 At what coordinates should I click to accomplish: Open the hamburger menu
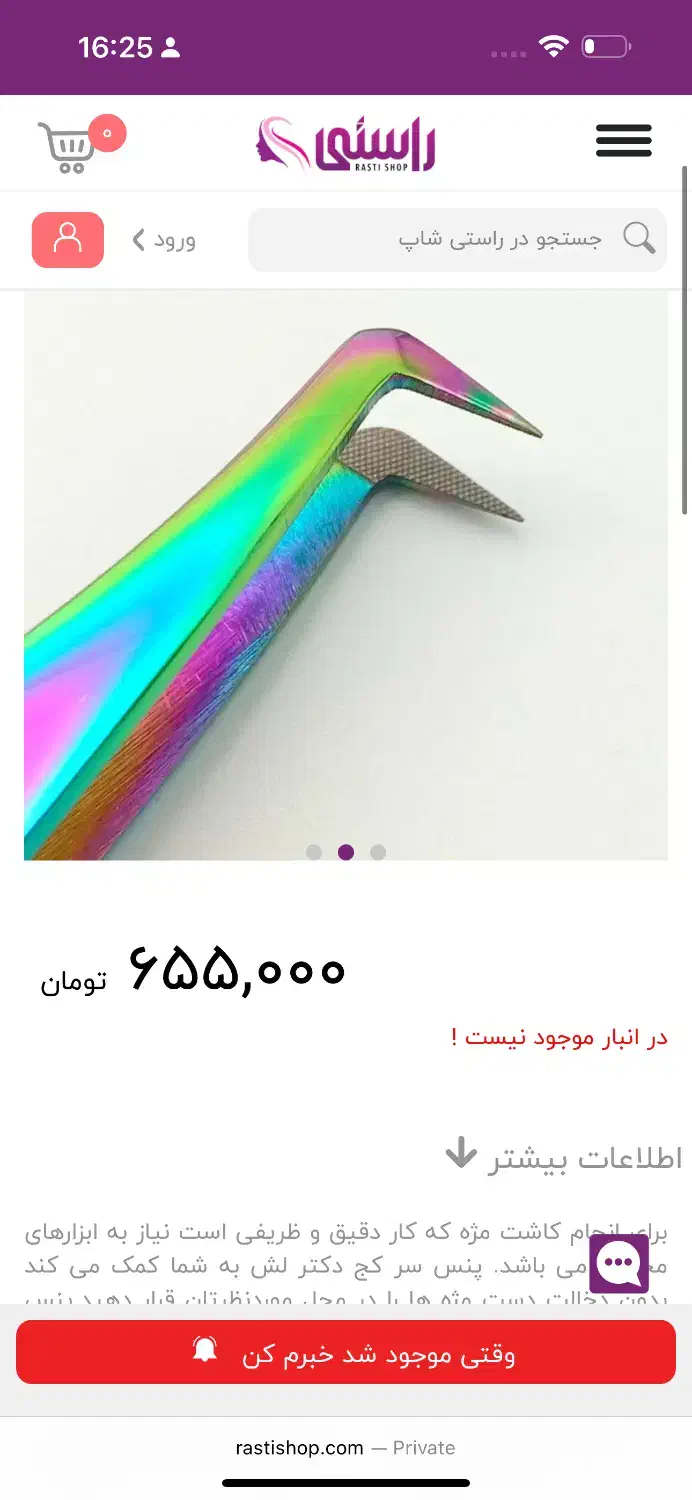pyautogui.click(x=623, y=141)
